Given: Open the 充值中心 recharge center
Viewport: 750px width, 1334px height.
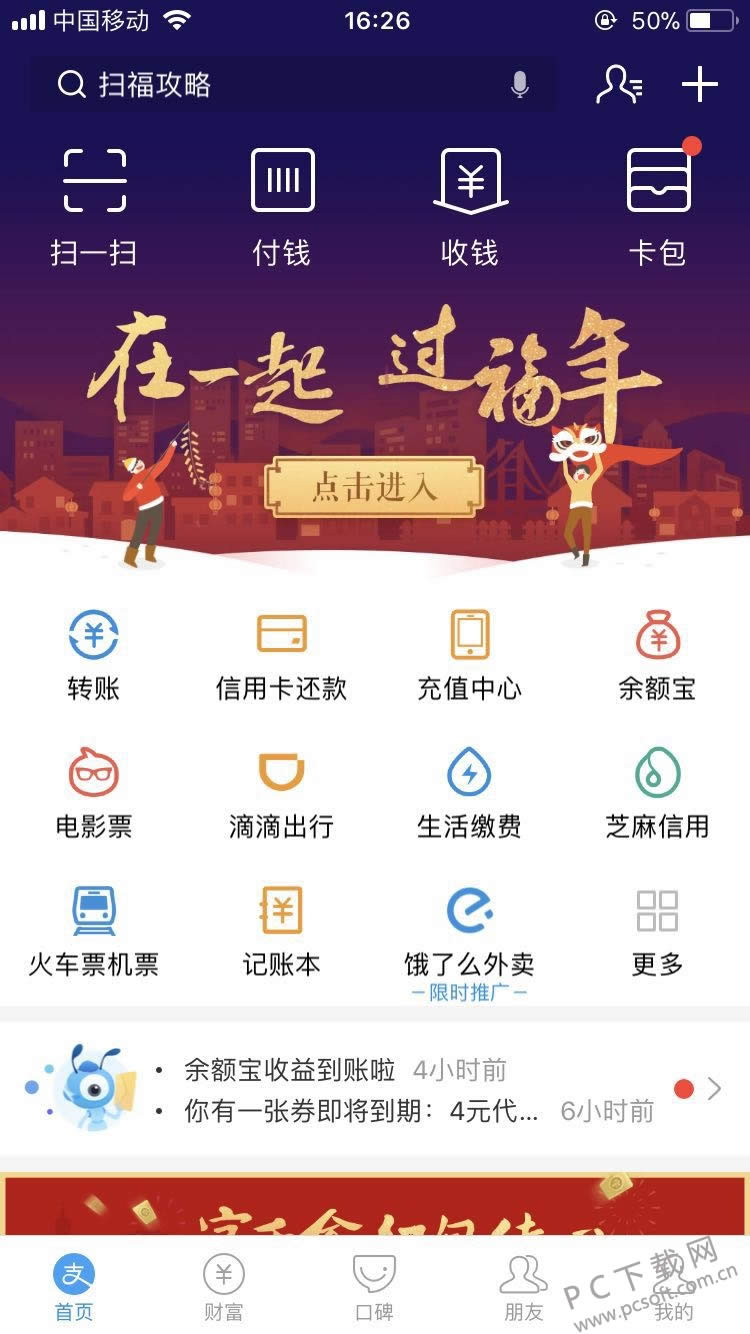Looking at the screenshot, I should tap(468, 655).
